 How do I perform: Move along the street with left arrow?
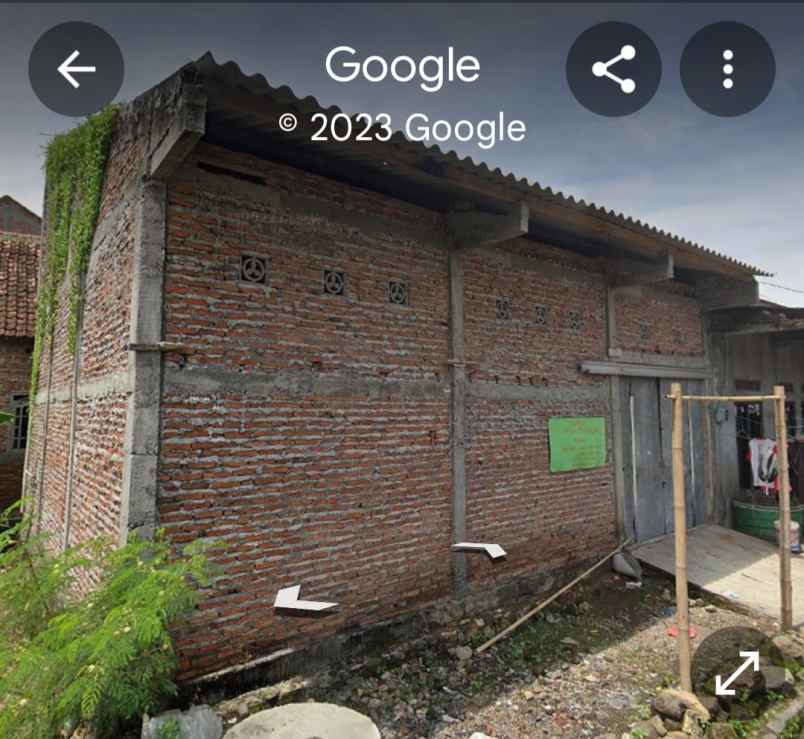[x=303, y=601]
